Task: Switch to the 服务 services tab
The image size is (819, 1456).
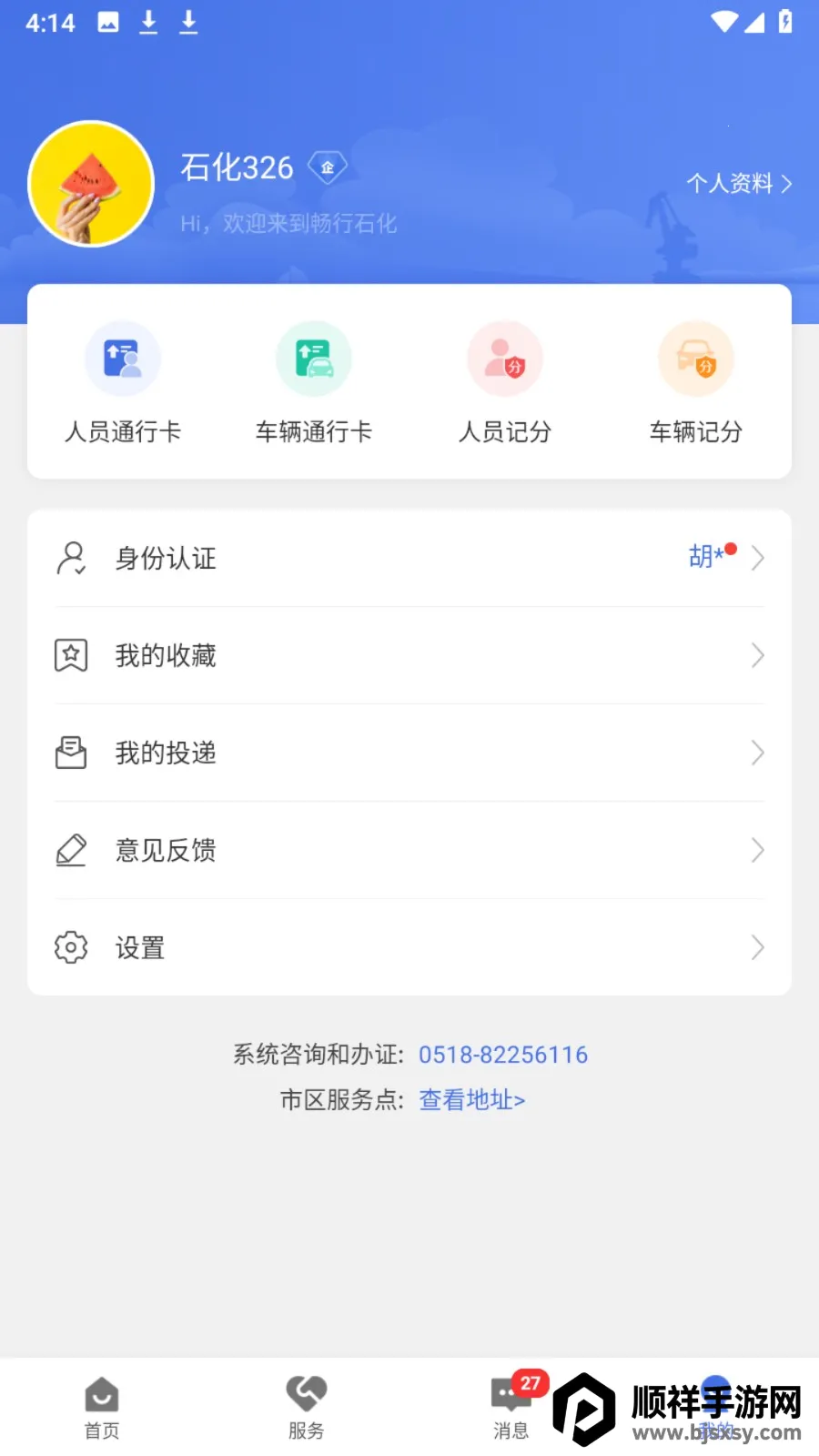Action: click(307, 1407)
